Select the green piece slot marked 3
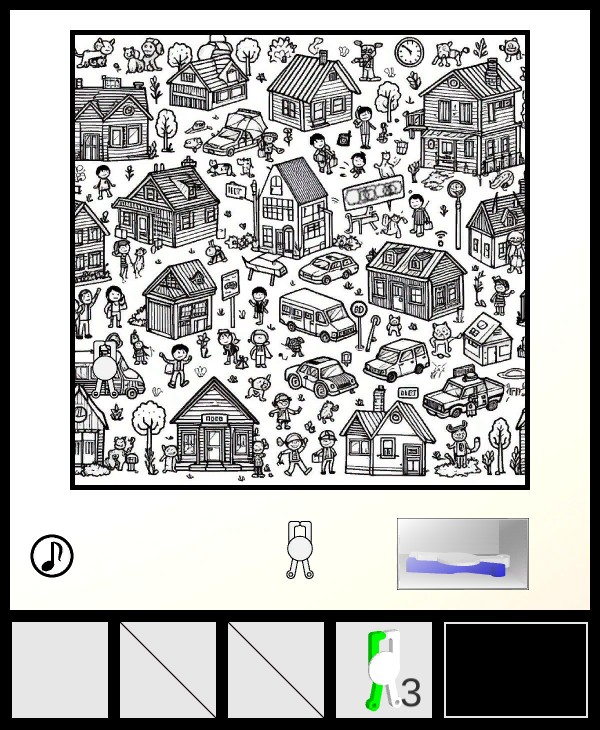Viewport: 600px width, 730px height. [x=384, y=670]
